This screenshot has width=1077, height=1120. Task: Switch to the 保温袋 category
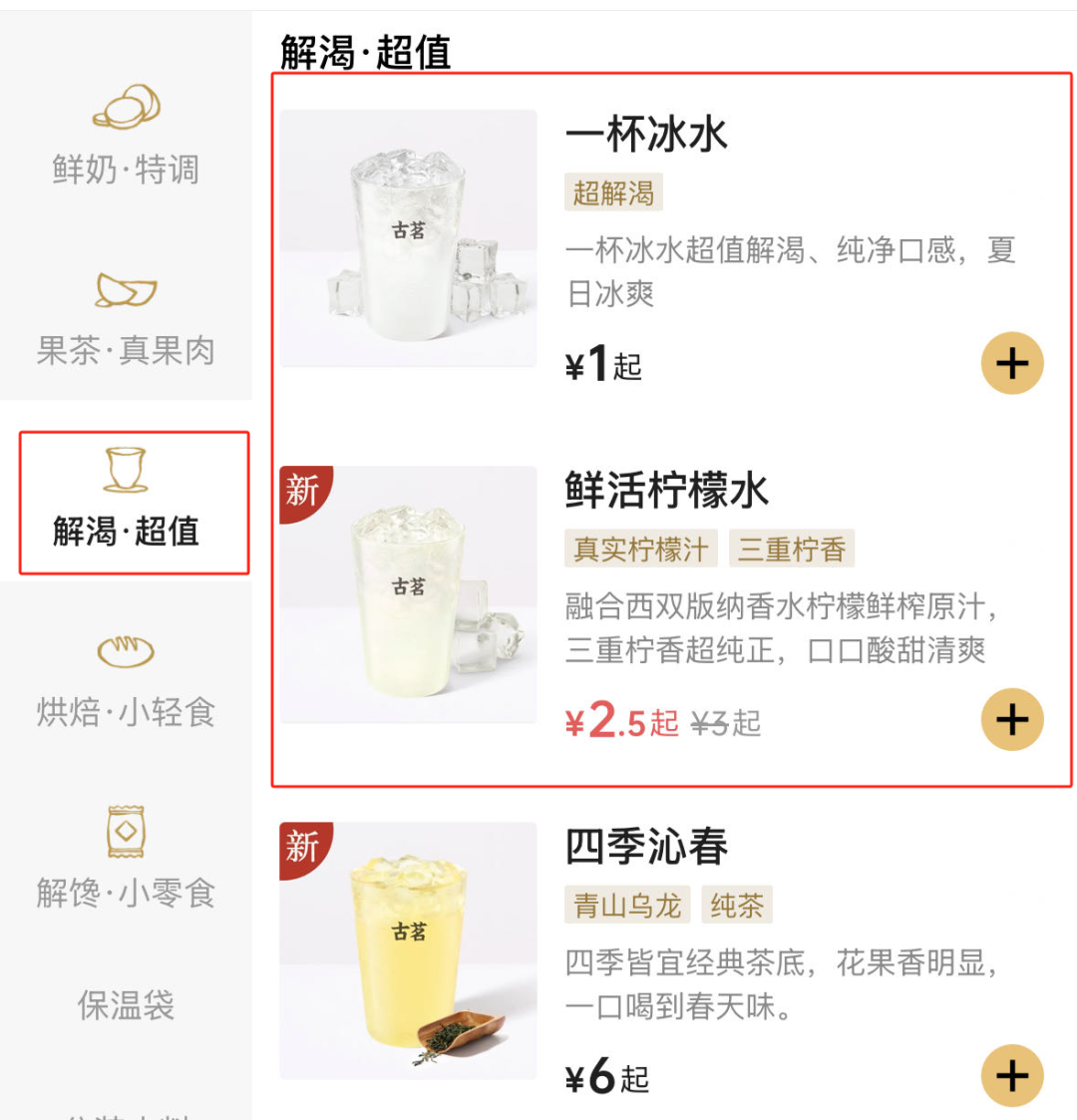[x=126, y=1004]
